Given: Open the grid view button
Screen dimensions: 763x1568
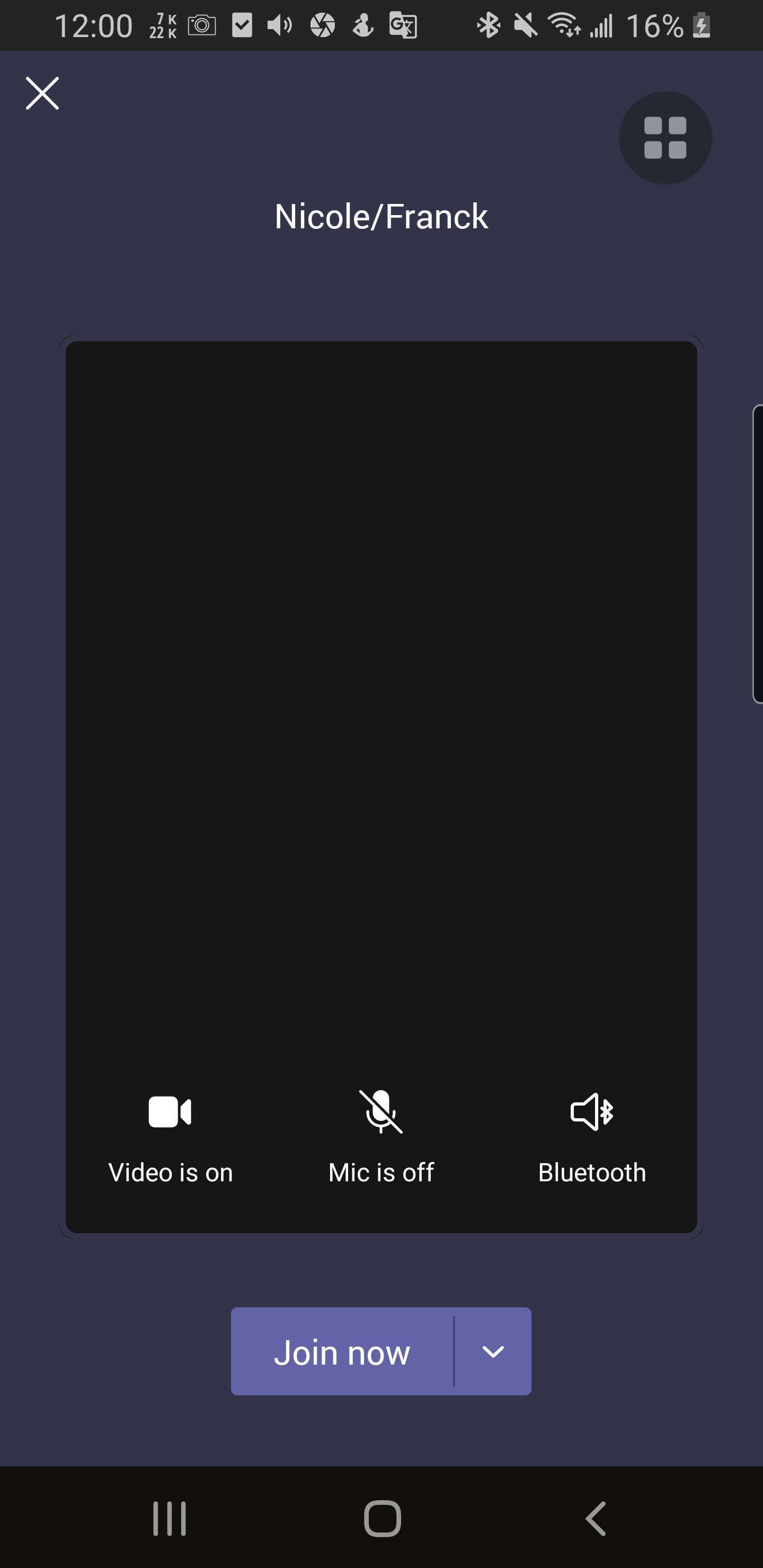Looking at the screenshot, I should pyautogui.click(x=665, y=138).
